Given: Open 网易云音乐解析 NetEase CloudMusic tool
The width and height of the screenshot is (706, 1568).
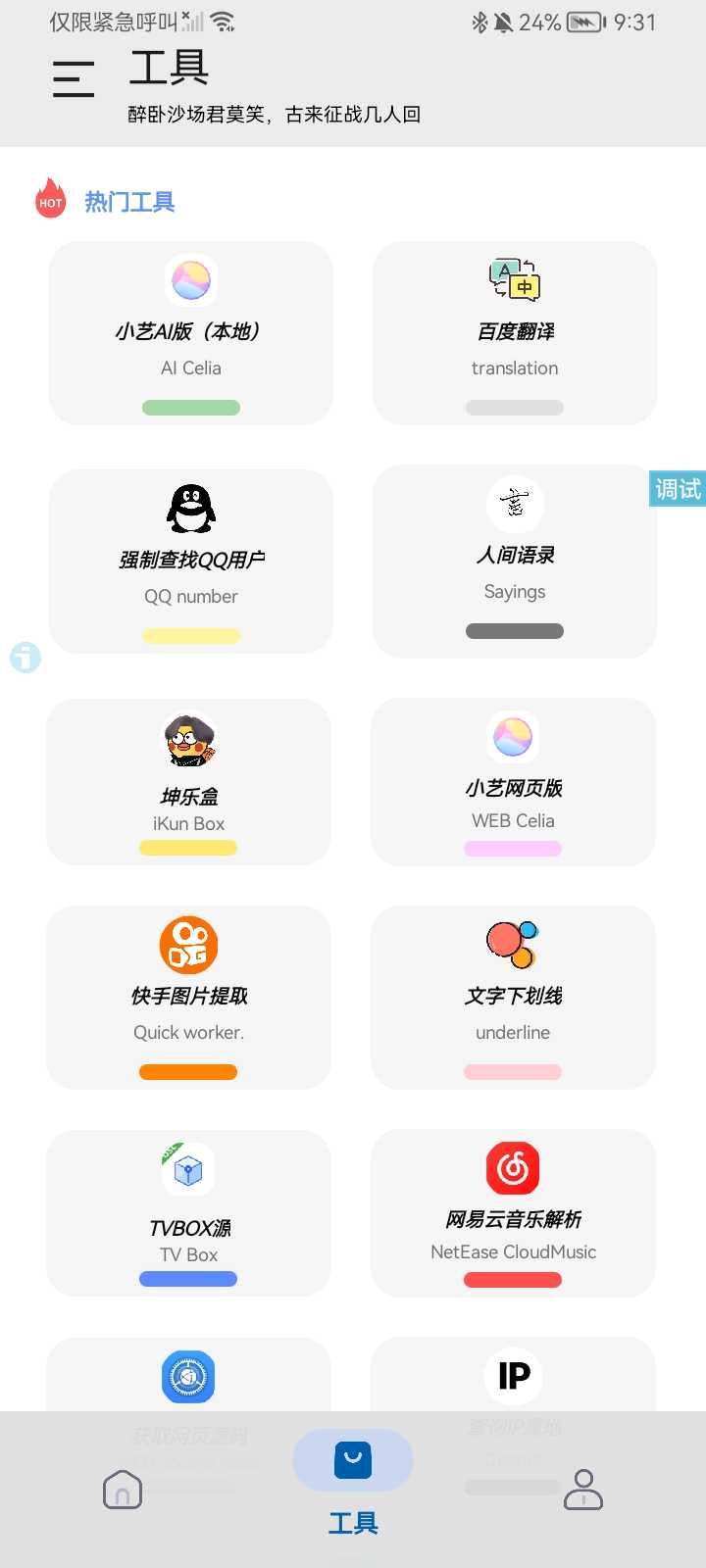Looking at the screenshot, I should point(512,1212).
